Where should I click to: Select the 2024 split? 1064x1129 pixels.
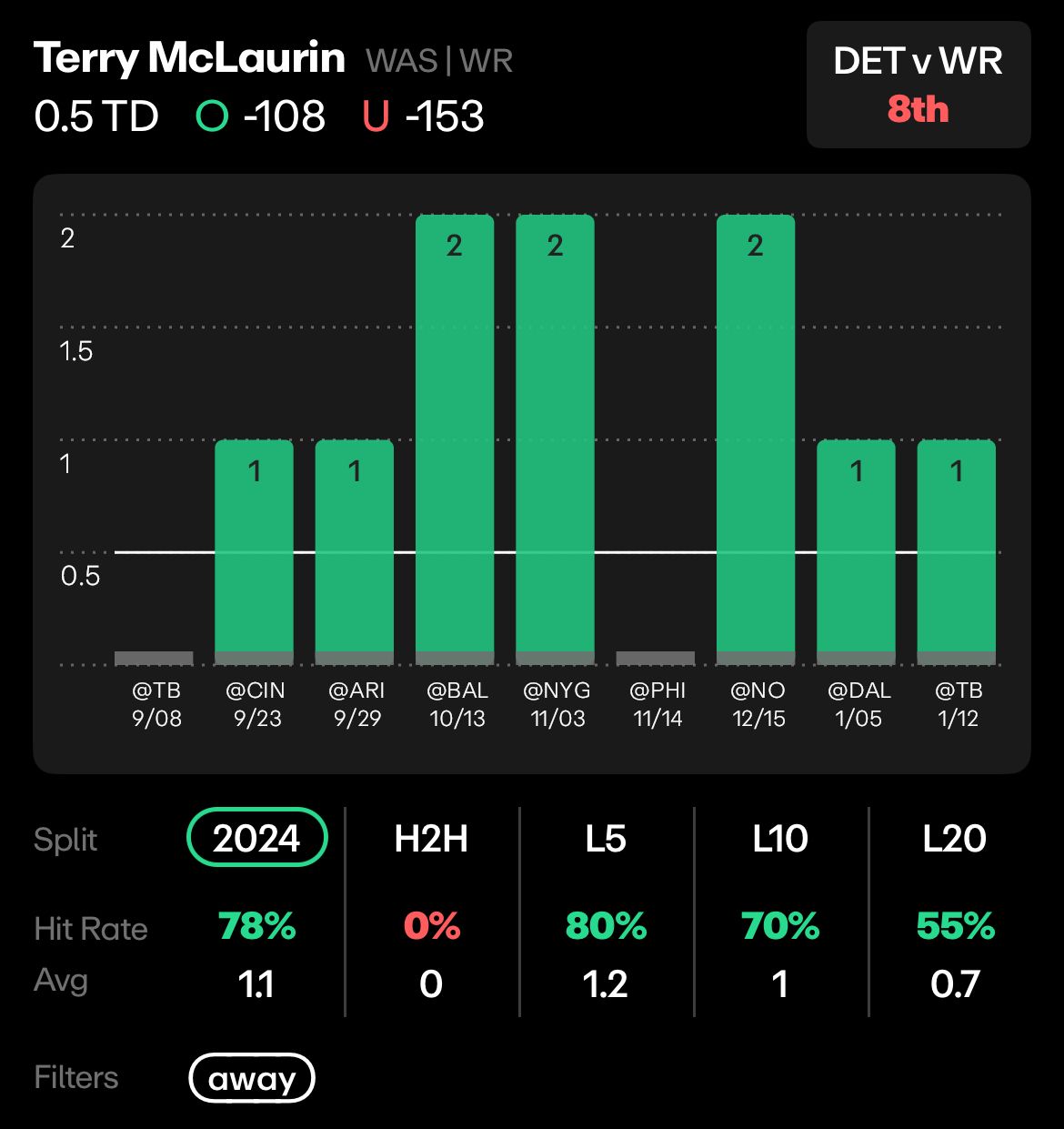tap(256, 837)
